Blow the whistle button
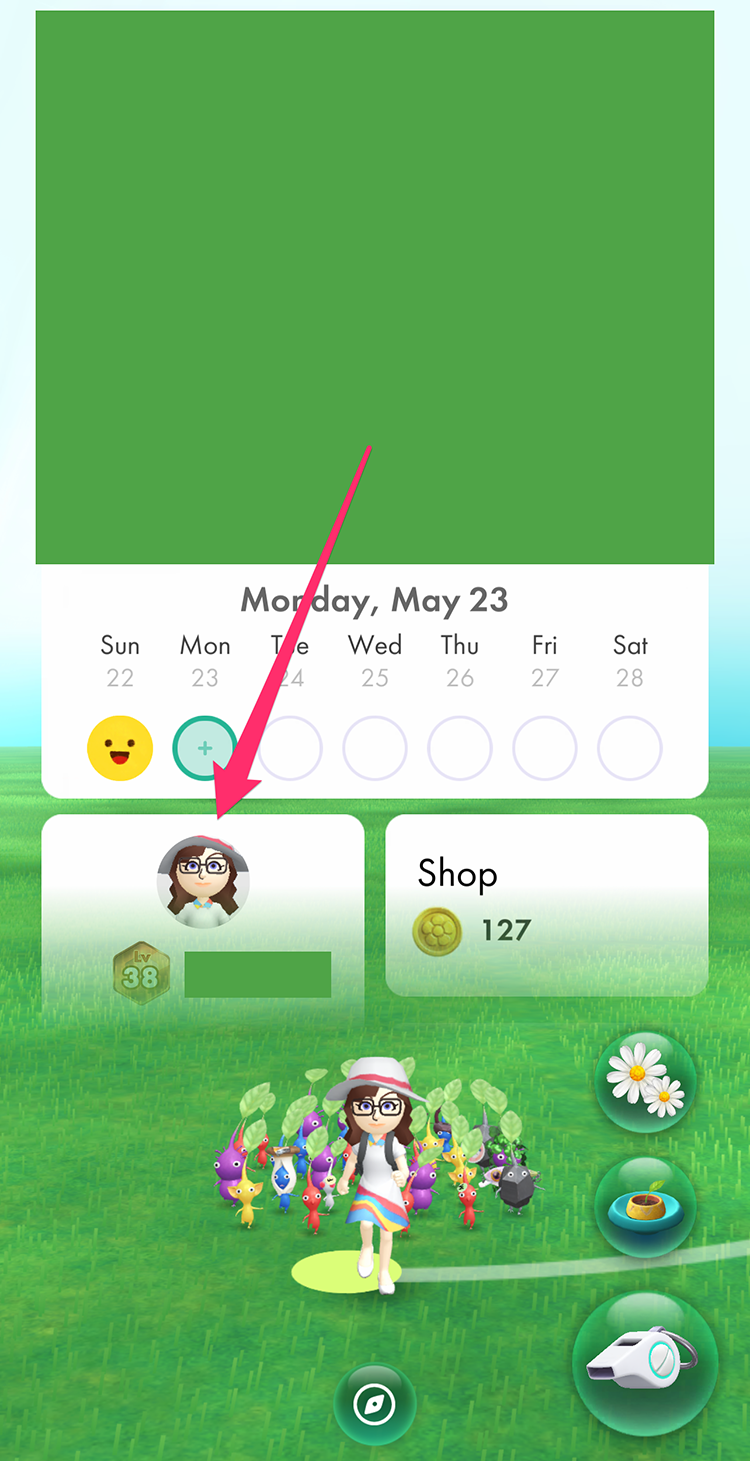This screenshot has height=1461, width=750. click(x=645, y=1363)
